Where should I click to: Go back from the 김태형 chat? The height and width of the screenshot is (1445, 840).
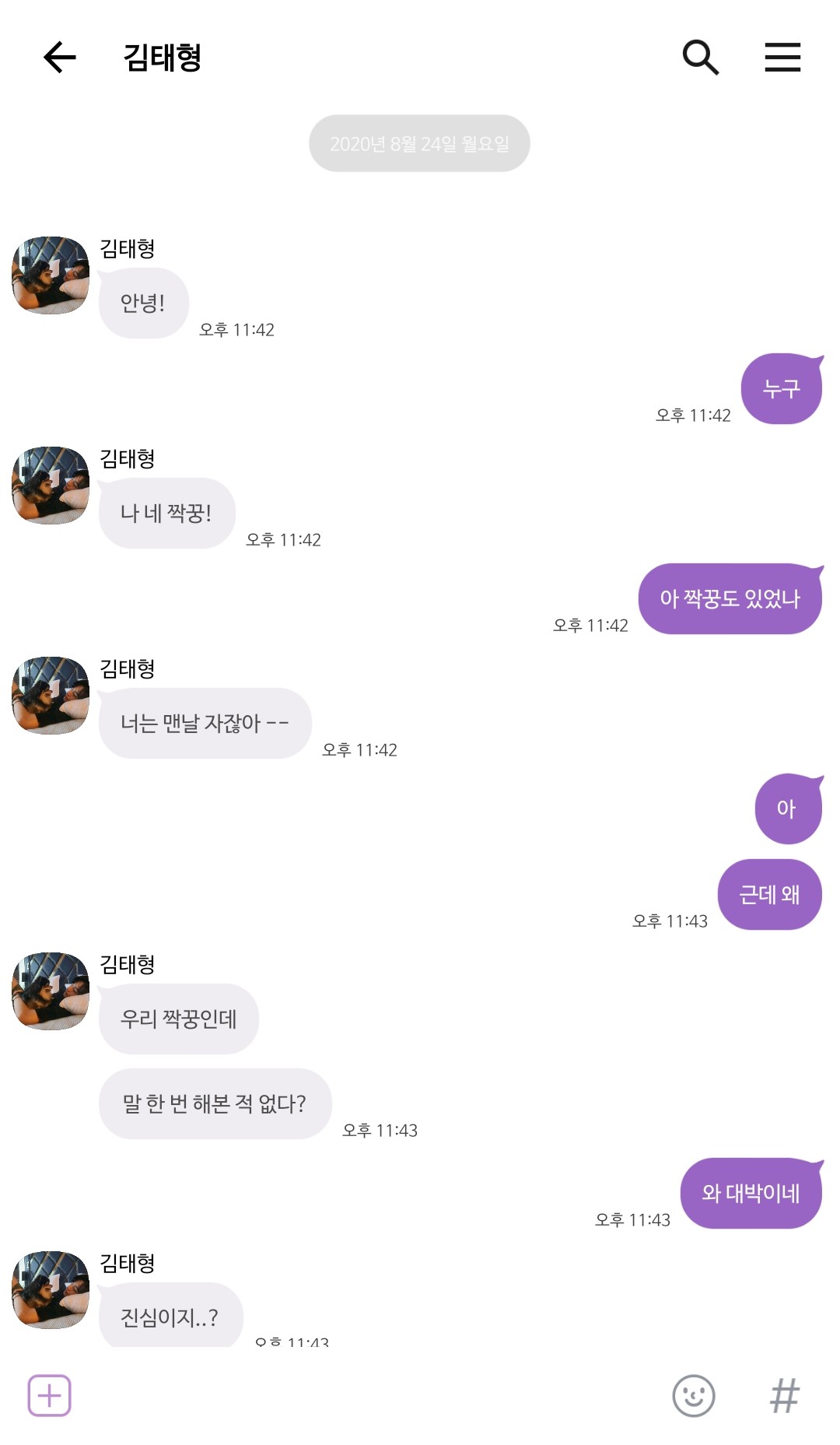tap(59, 58)
